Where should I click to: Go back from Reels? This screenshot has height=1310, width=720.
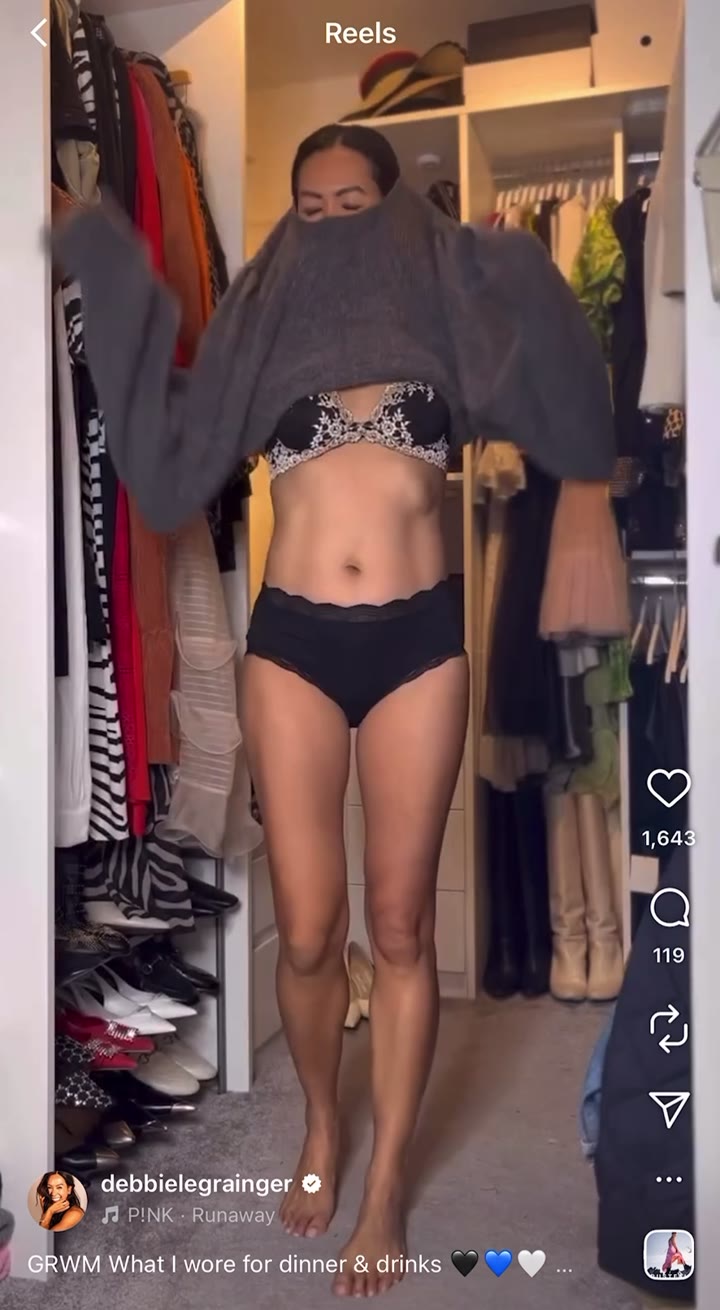point(38,33)
